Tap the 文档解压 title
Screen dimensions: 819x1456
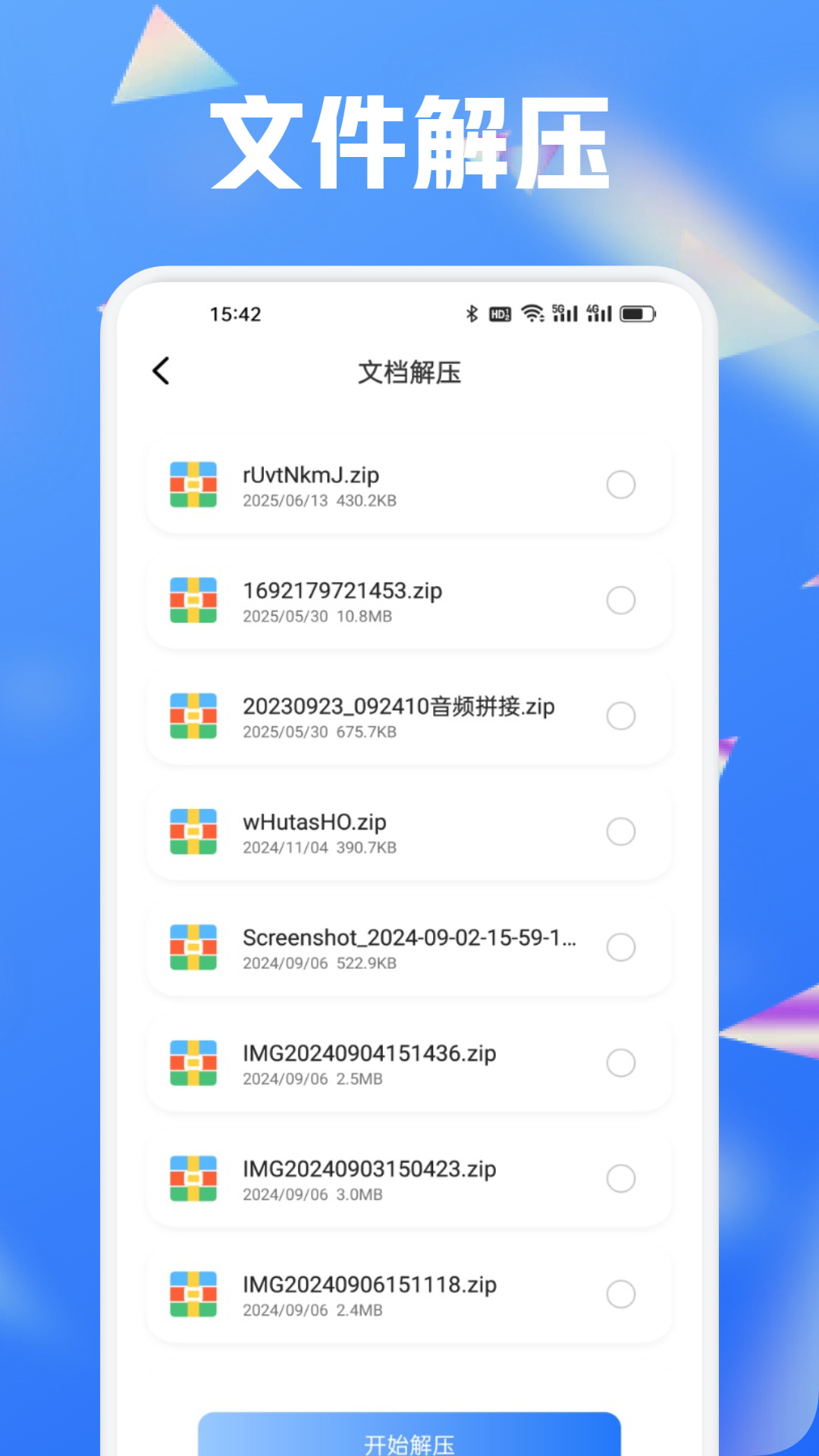[x=409, y=373]
